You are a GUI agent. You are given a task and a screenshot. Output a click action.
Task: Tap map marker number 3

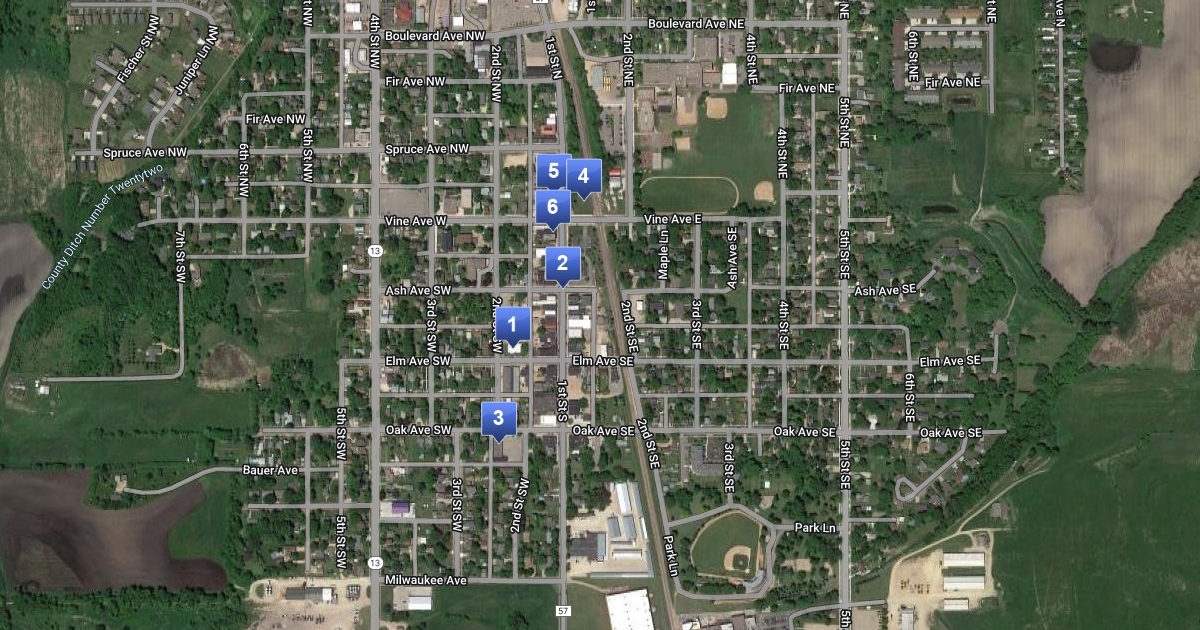[498, 418]
